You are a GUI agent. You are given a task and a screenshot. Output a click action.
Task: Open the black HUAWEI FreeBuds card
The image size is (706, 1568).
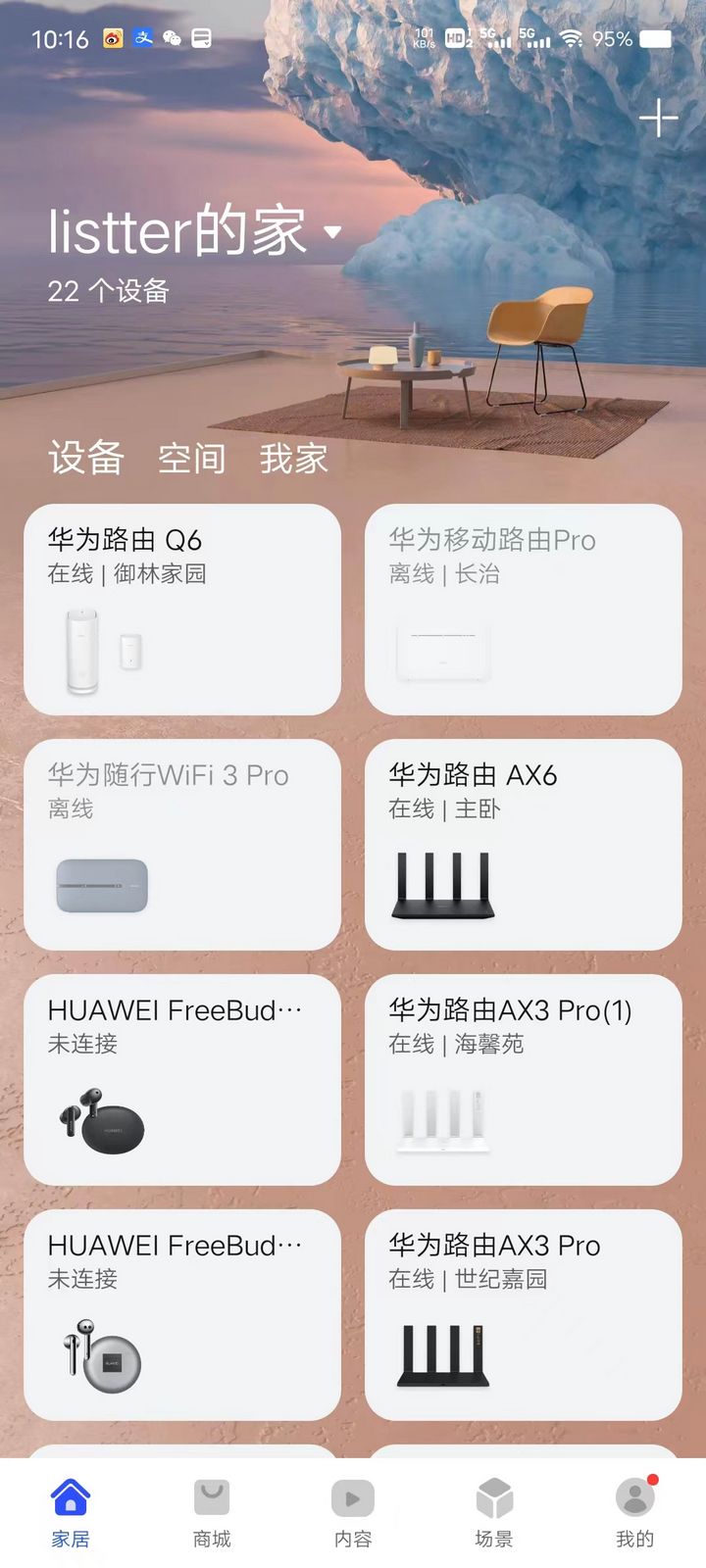click(x=182, y=1079)
